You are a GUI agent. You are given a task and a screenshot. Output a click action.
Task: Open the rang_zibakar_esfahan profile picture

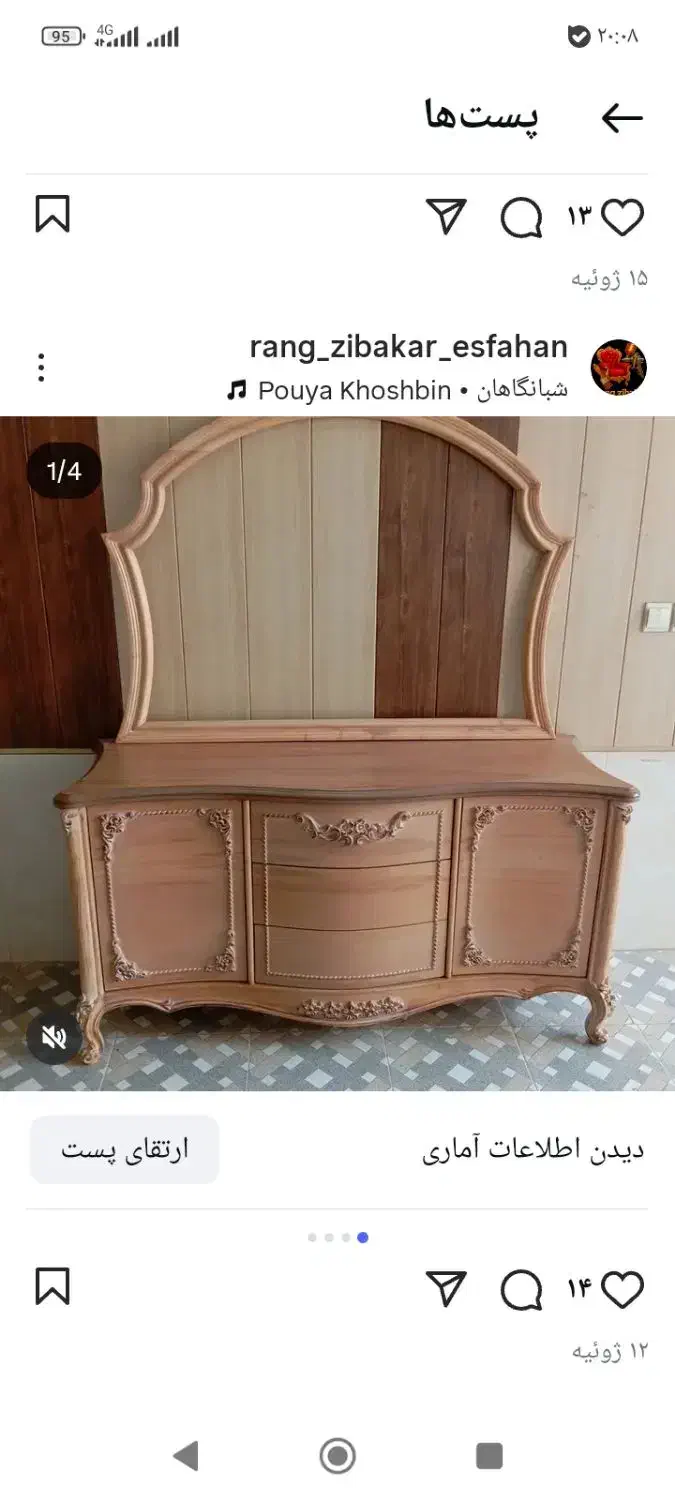pos(618,367)
